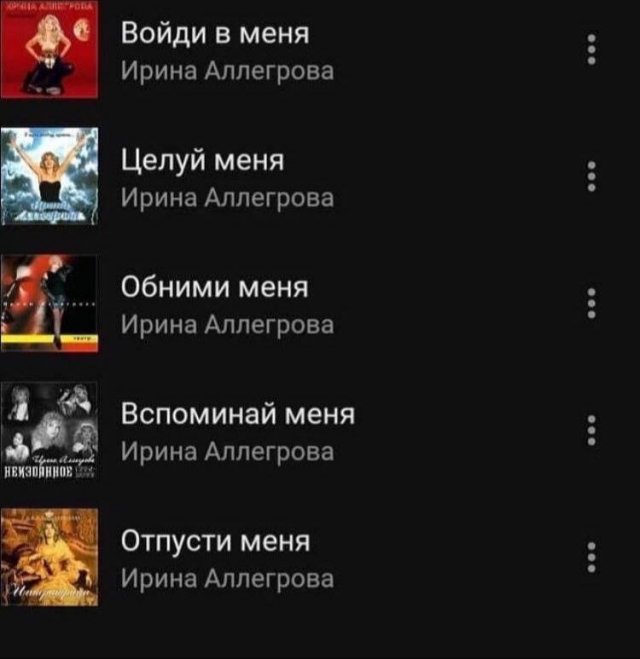The height and width of the screenshot is (659, 640).
Task: Tap the three dots beside Вспоминай меня
Action: (592, 429)
